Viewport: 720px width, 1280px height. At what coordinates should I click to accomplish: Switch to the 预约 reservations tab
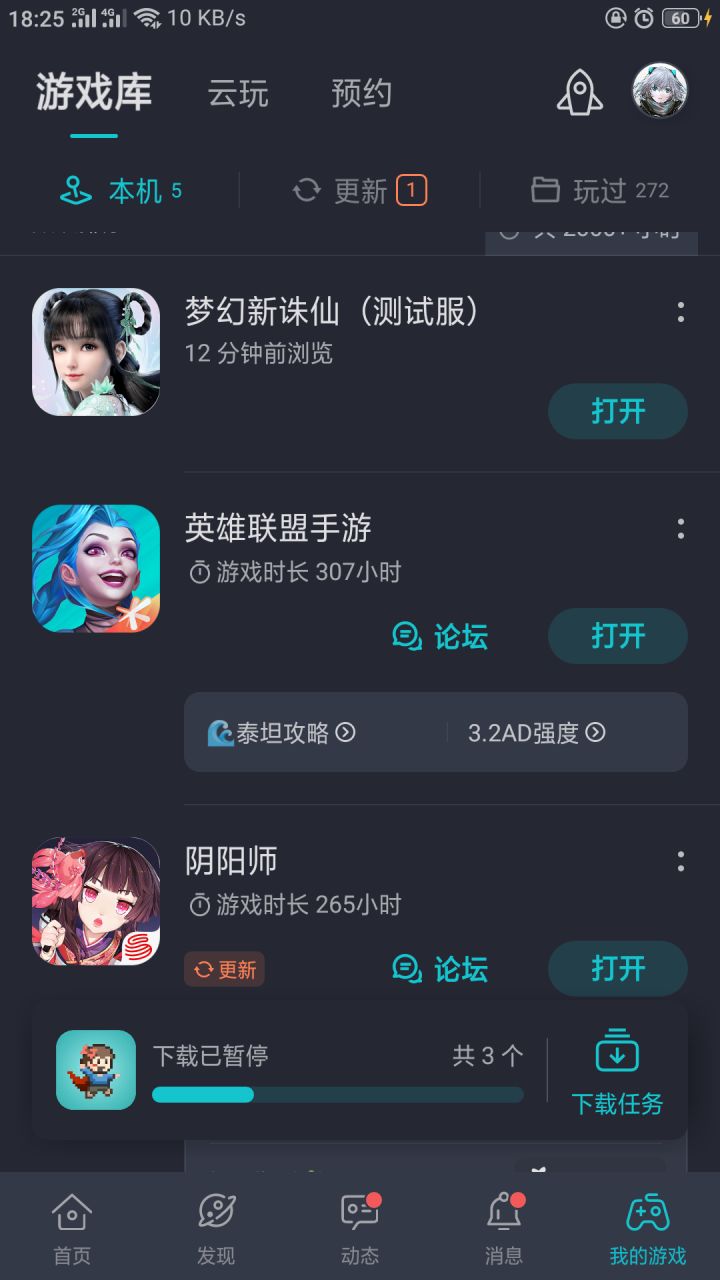point(362,92)
